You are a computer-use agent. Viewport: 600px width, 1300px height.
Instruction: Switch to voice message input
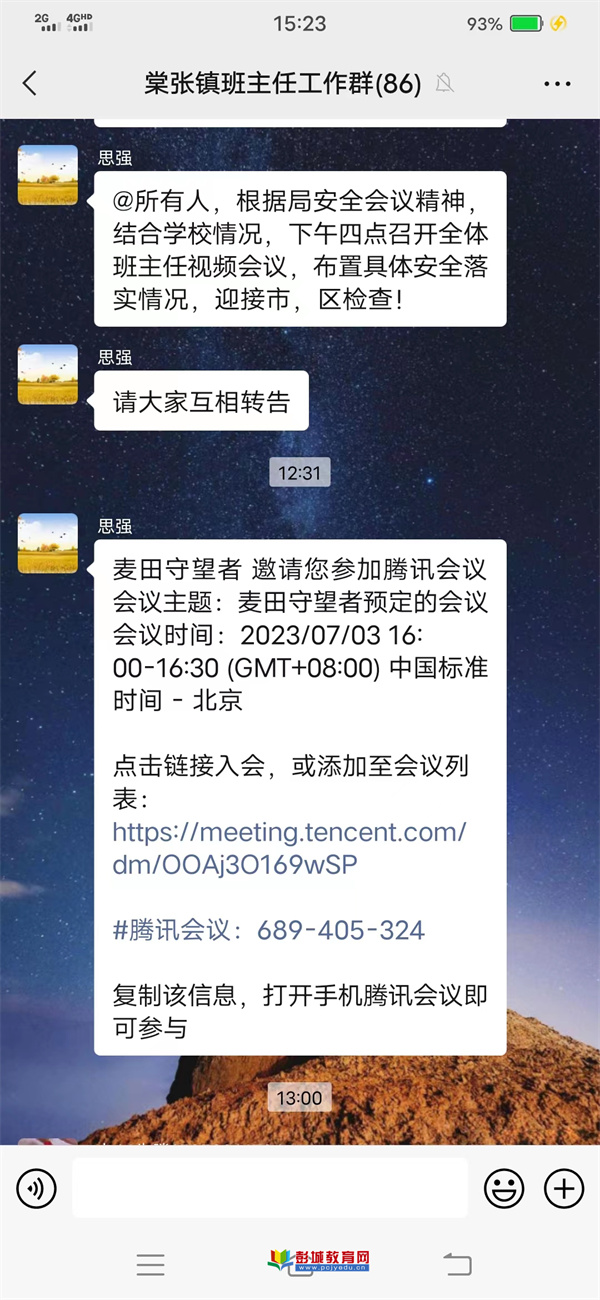(37, 1189)
